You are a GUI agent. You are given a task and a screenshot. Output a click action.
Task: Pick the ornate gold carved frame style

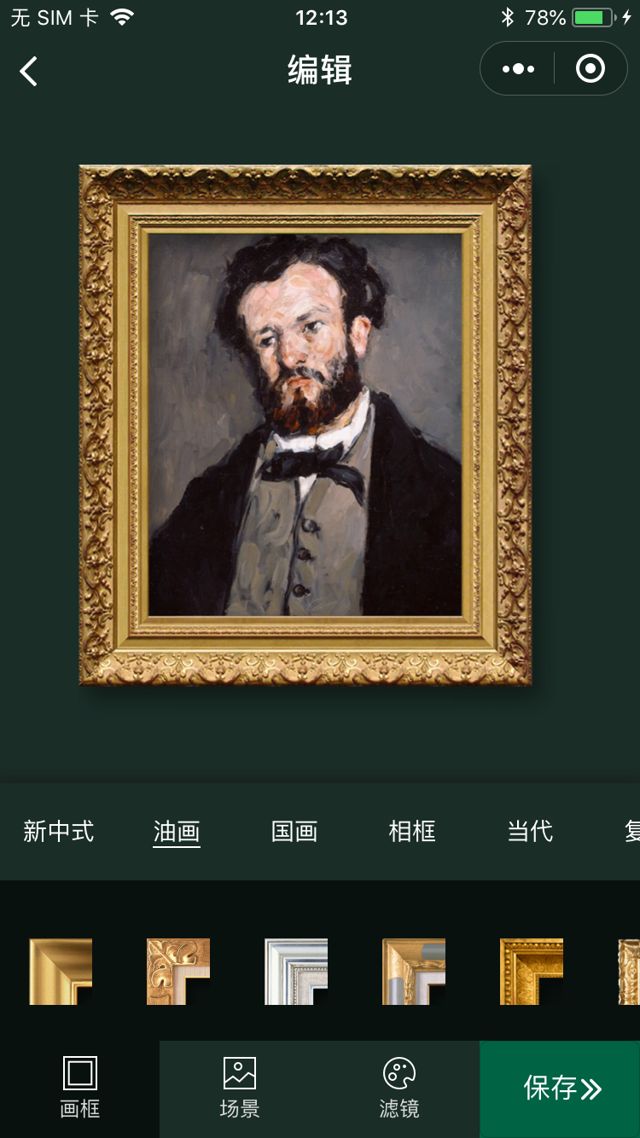pyautogui.click(x=531, y=971)
